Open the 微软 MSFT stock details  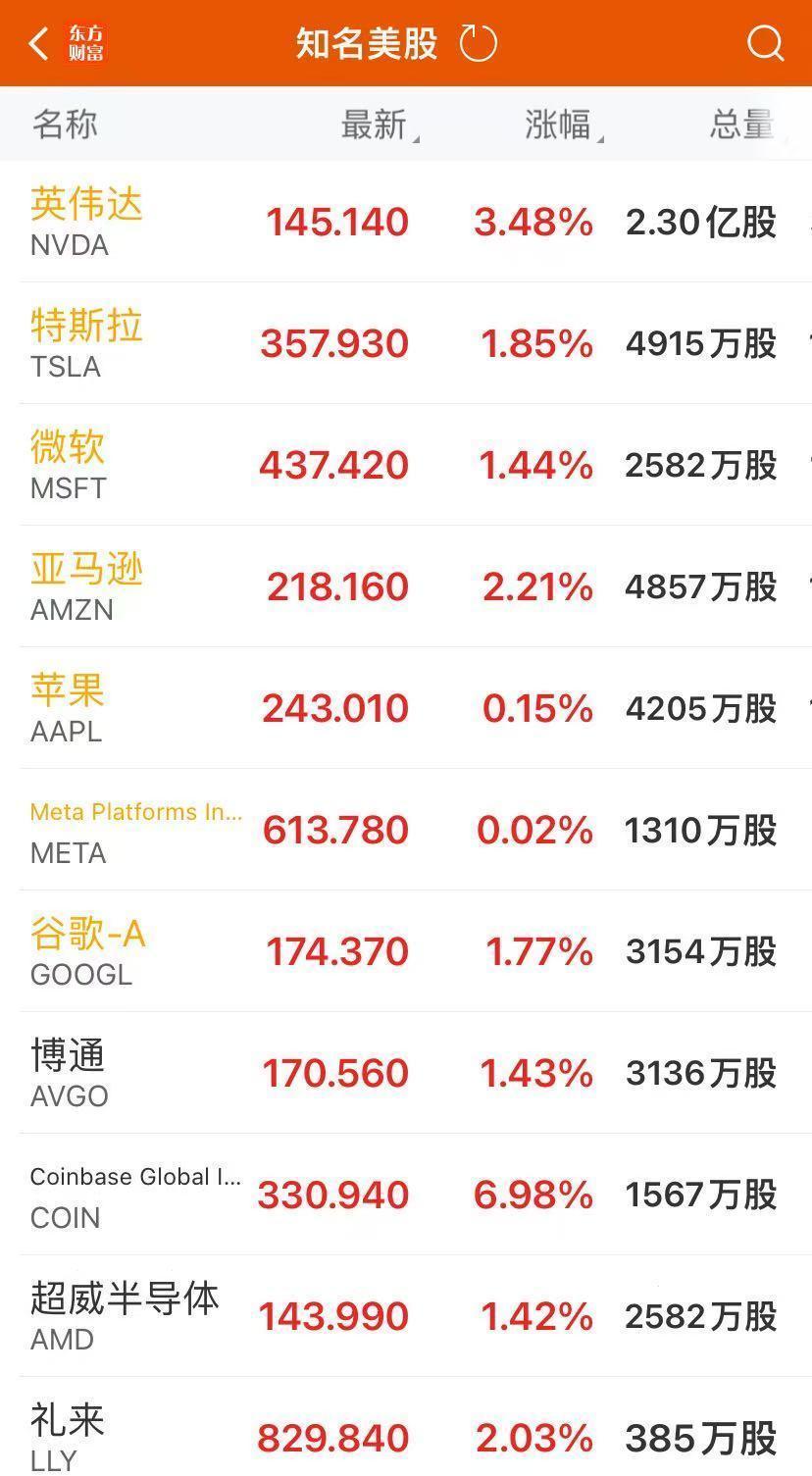point(294,464)
